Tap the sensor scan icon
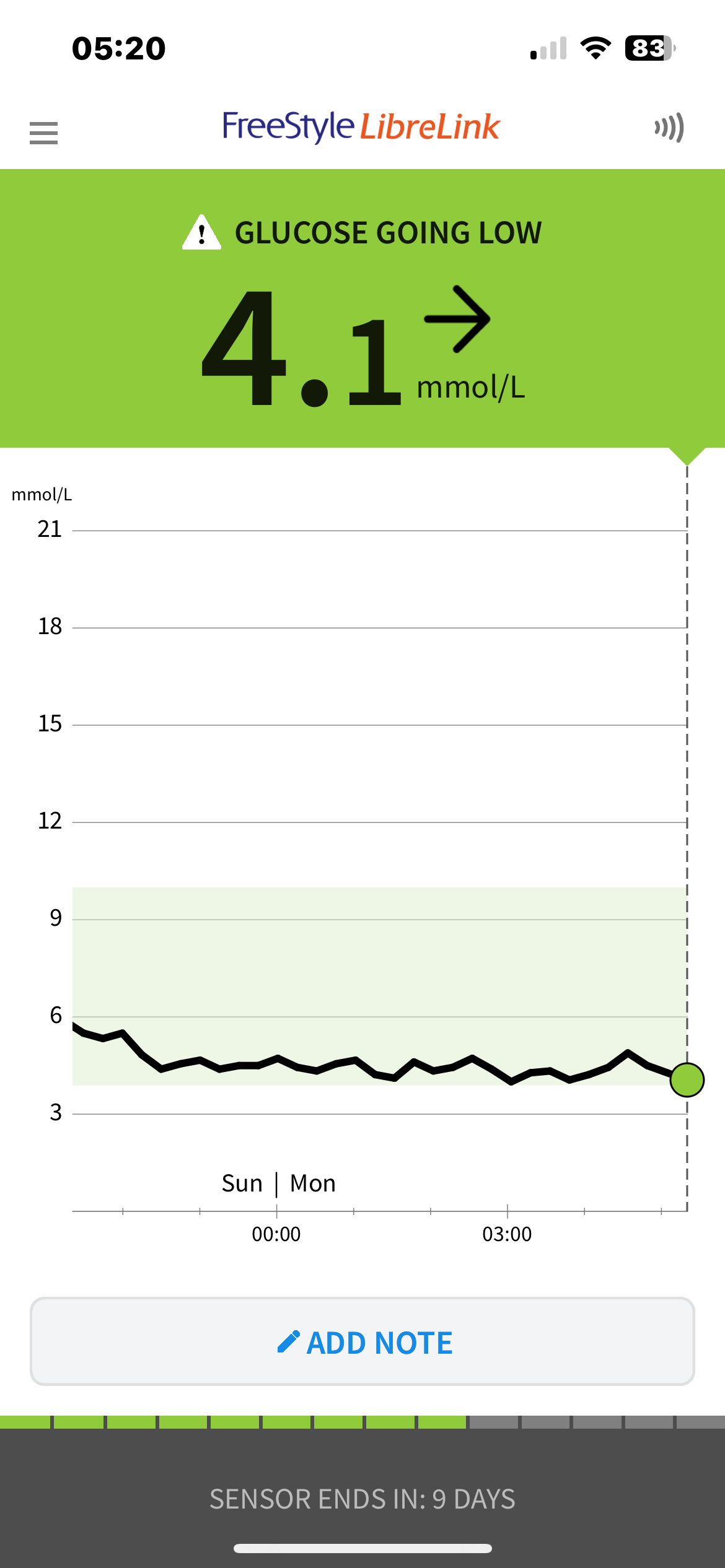Viewport: 725px width, 1568px height. click(669, 128)
